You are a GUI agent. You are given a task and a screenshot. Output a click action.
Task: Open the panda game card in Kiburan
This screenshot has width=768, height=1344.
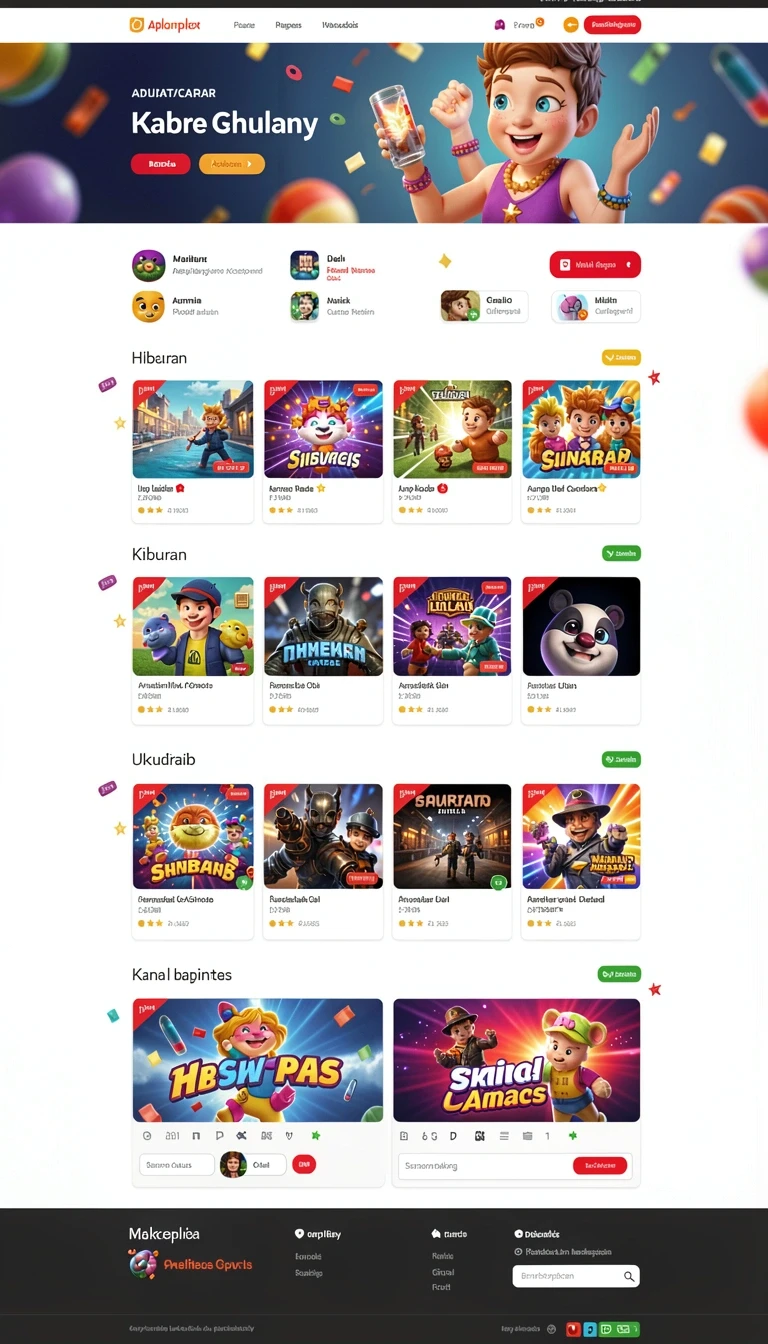[581, 650]
